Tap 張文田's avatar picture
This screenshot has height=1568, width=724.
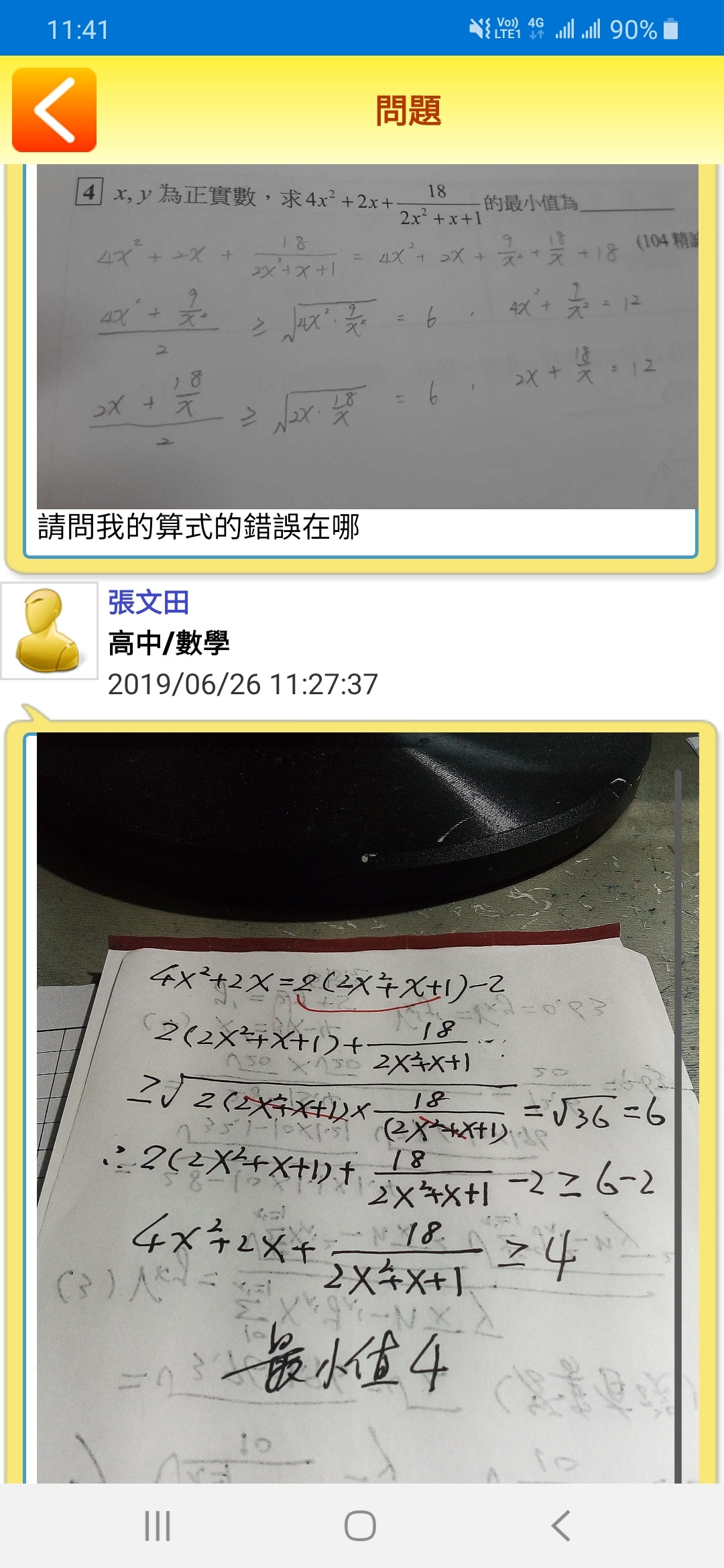pyautogui.click(x=50, y=631)
